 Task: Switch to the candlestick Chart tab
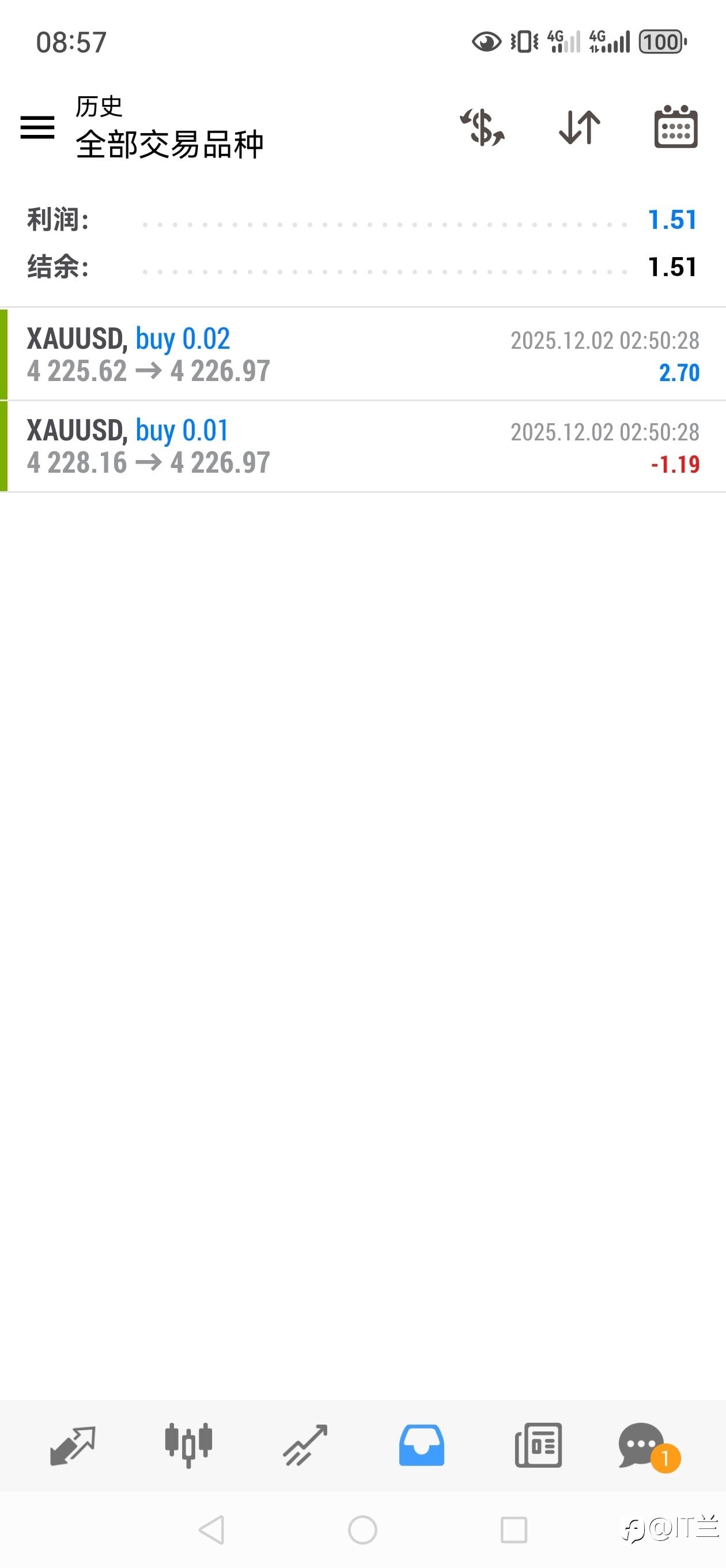(188, 1445)
